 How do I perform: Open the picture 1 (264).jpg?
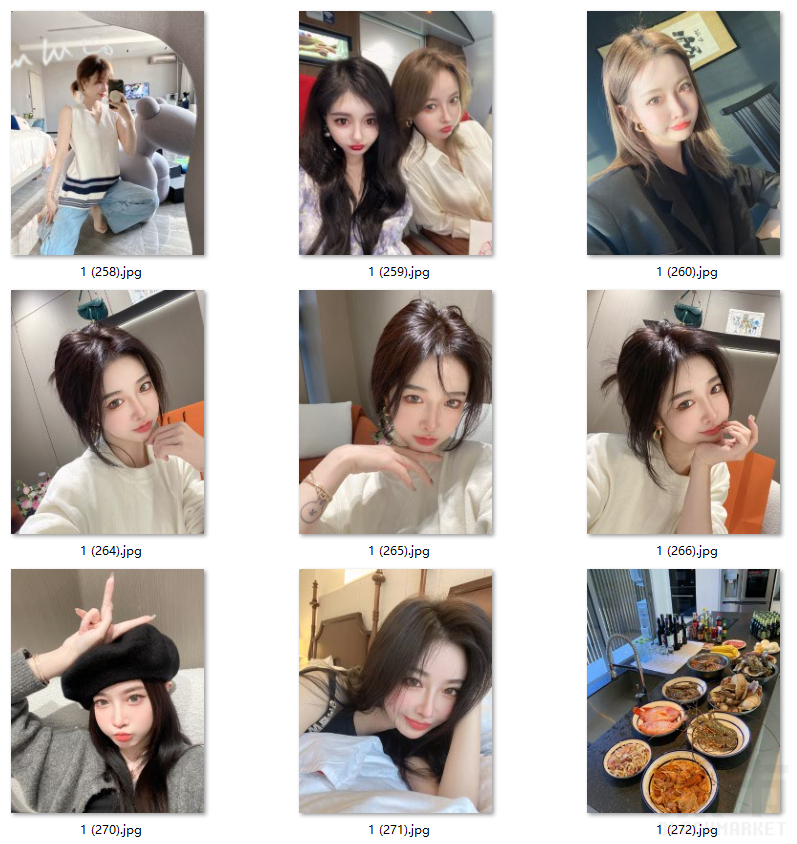(x=107, y=412)
